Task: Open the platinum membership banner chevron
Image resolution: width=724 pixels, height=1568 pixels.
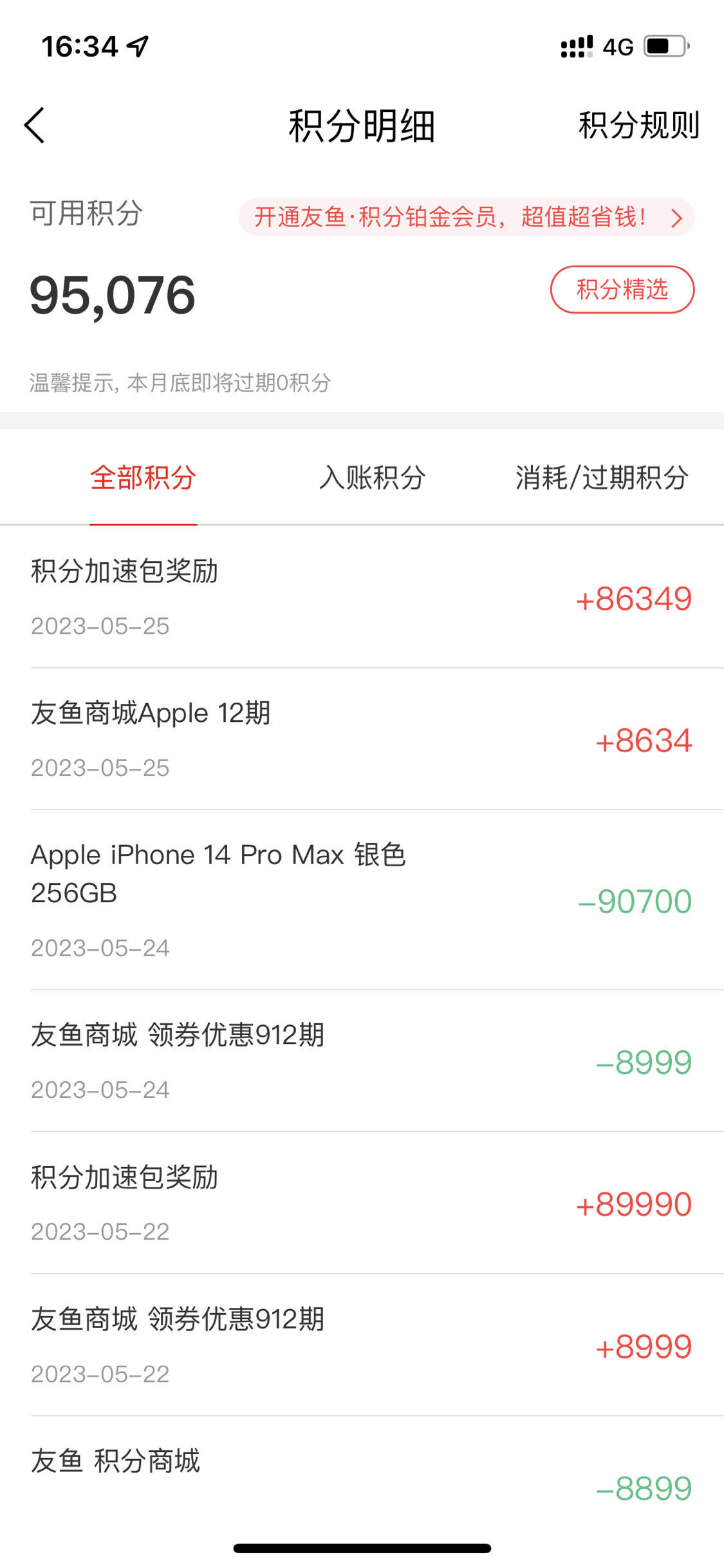Action: click(676, 219)
